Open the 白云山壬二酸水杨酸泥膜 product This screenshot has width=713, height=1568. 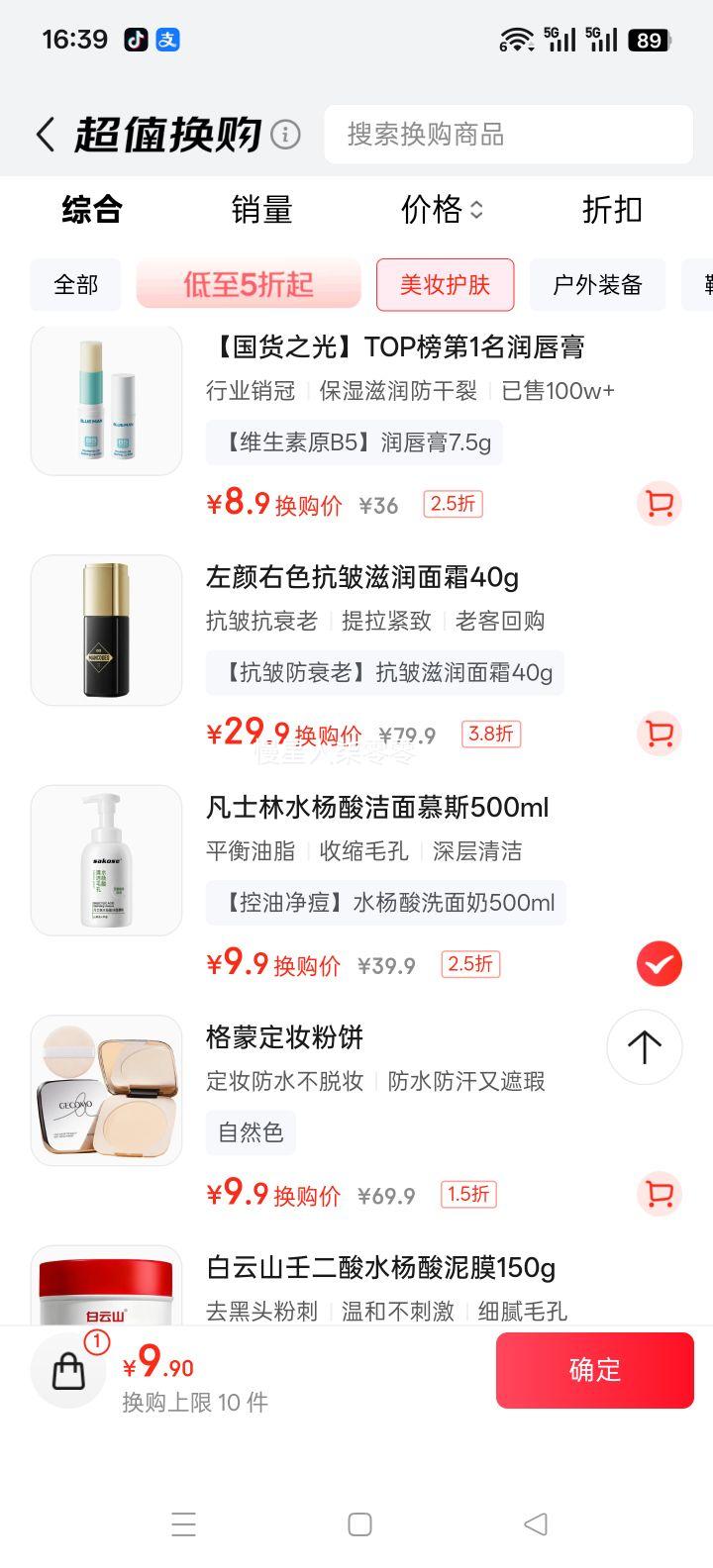click(x=380, y=1268)
